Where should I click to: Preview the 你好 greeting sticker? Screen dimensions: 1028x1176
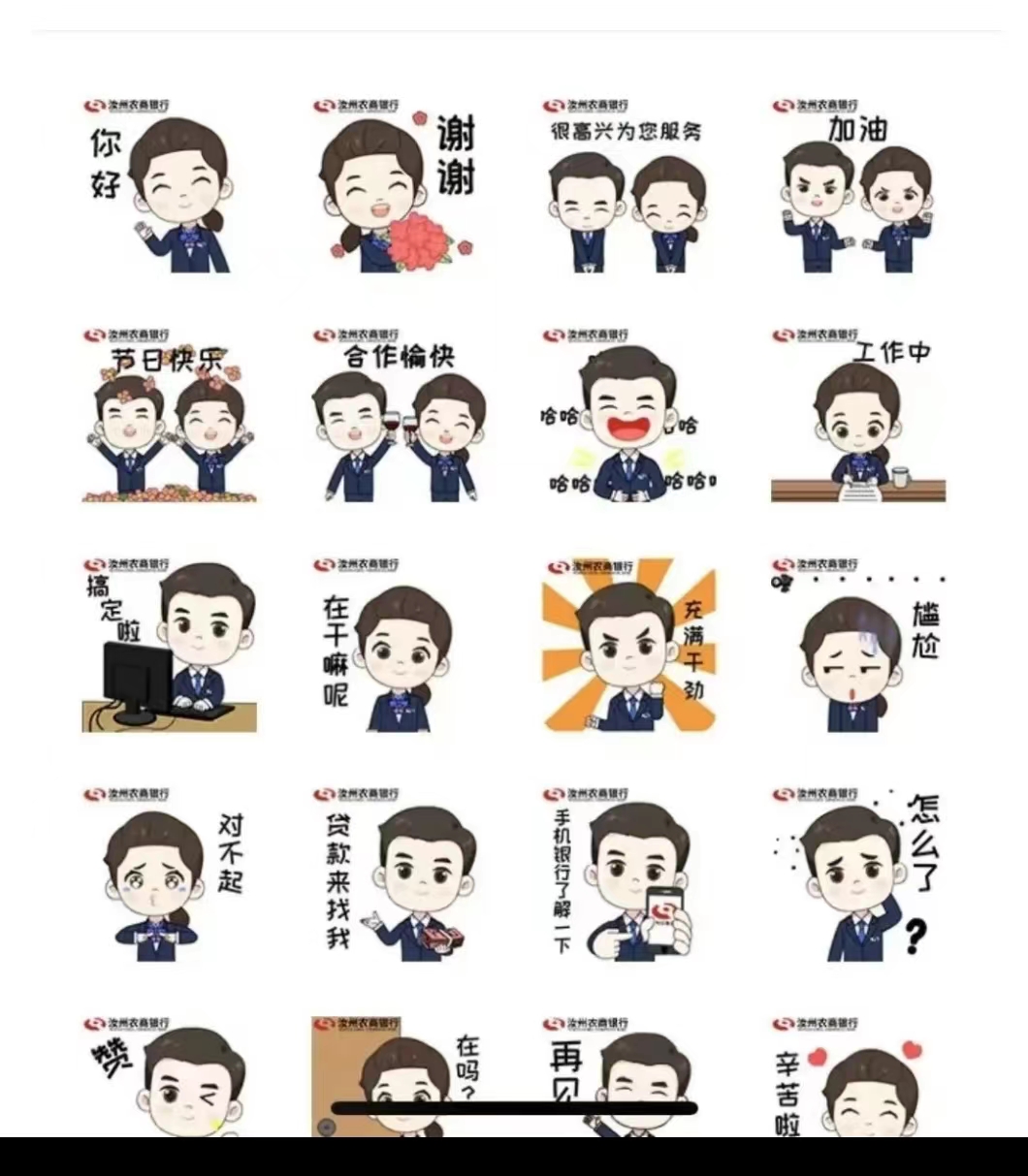pos(169,186)
